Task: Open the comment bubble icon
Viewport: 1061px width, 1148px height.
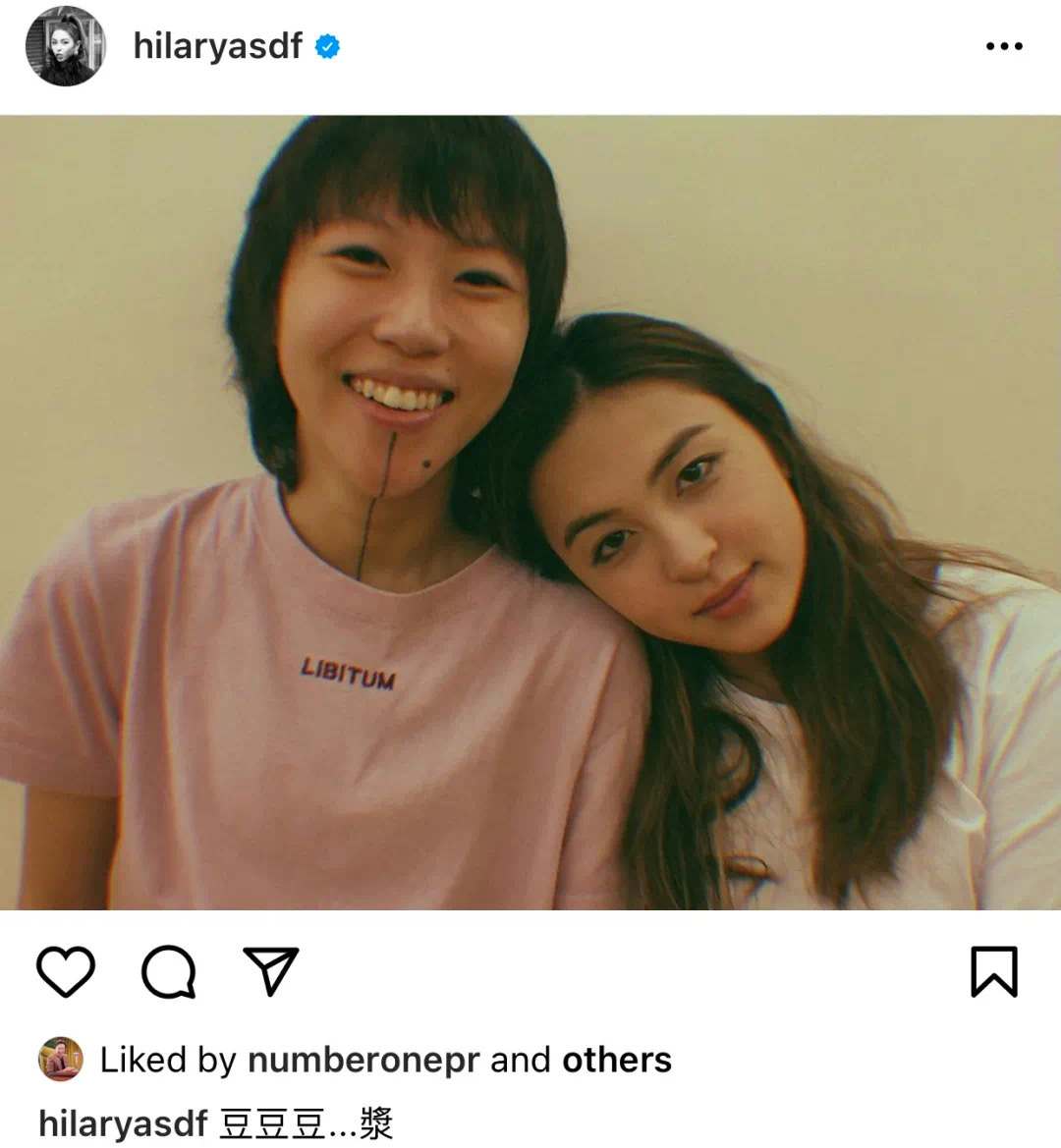Action: [169, 972]
